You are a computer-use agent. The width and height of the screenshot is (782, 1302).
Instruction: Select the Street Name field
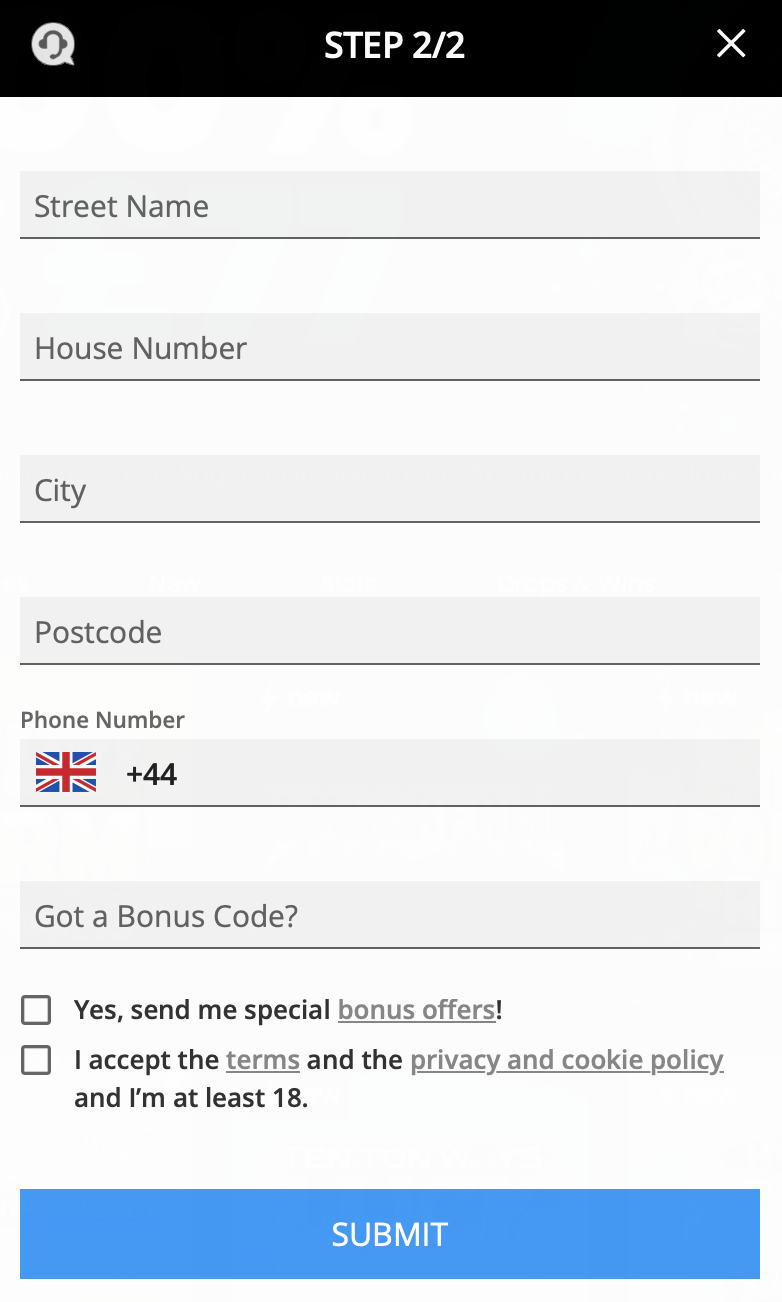pos(390,205)
